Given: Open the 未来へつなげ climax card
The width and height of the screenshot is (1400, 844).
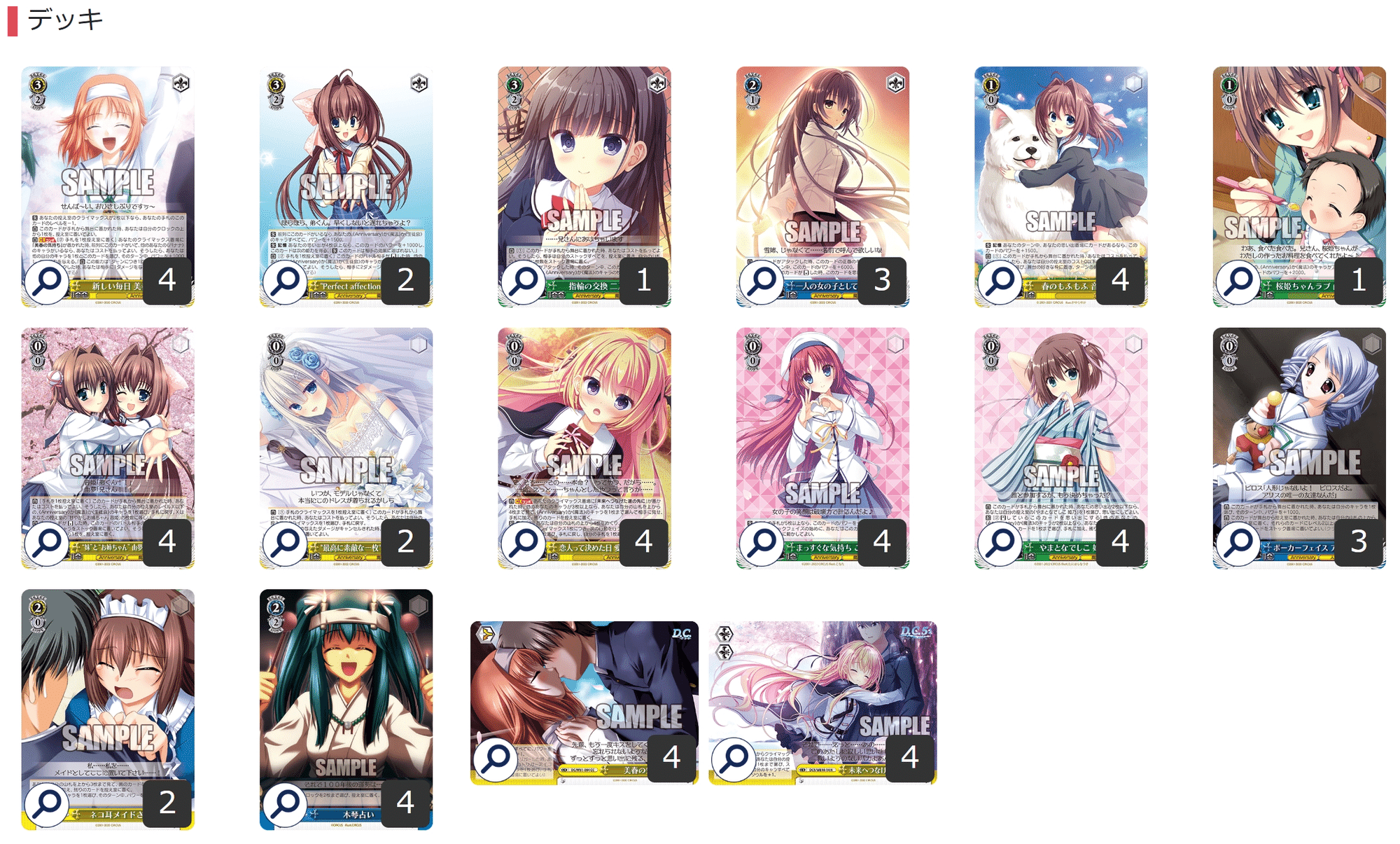Looking at the screenshot, I should coord(822,693).
